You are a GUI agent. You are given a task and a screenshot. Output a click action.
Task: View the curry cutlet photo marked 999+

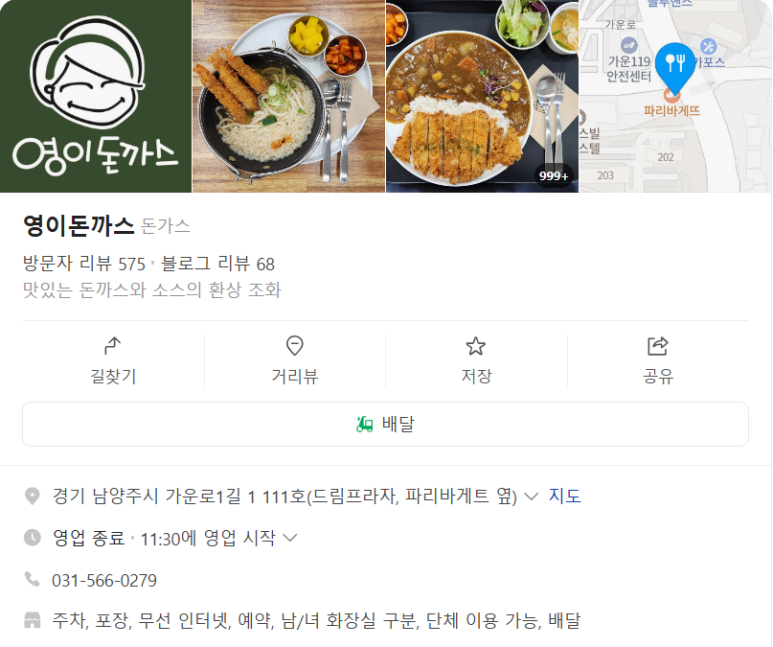point(481,96)
